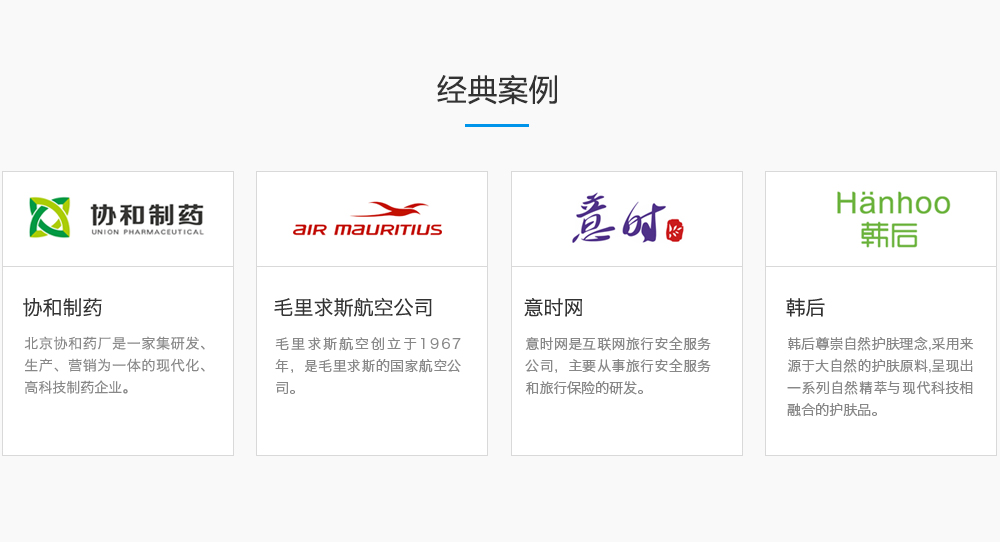Tap the 韩后 case card
1000x543 pixels.
click(881, 313)
